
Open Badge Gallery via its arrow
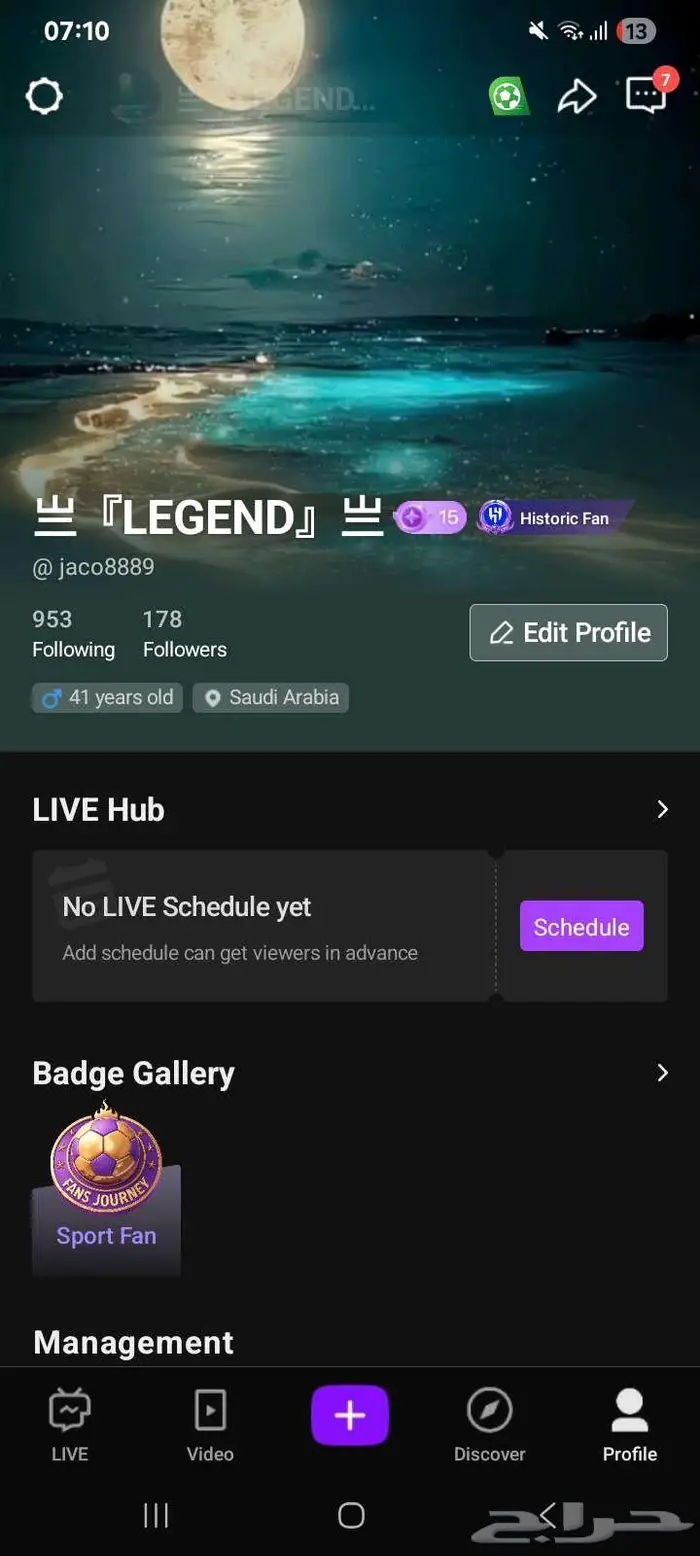coord(662,1073)
